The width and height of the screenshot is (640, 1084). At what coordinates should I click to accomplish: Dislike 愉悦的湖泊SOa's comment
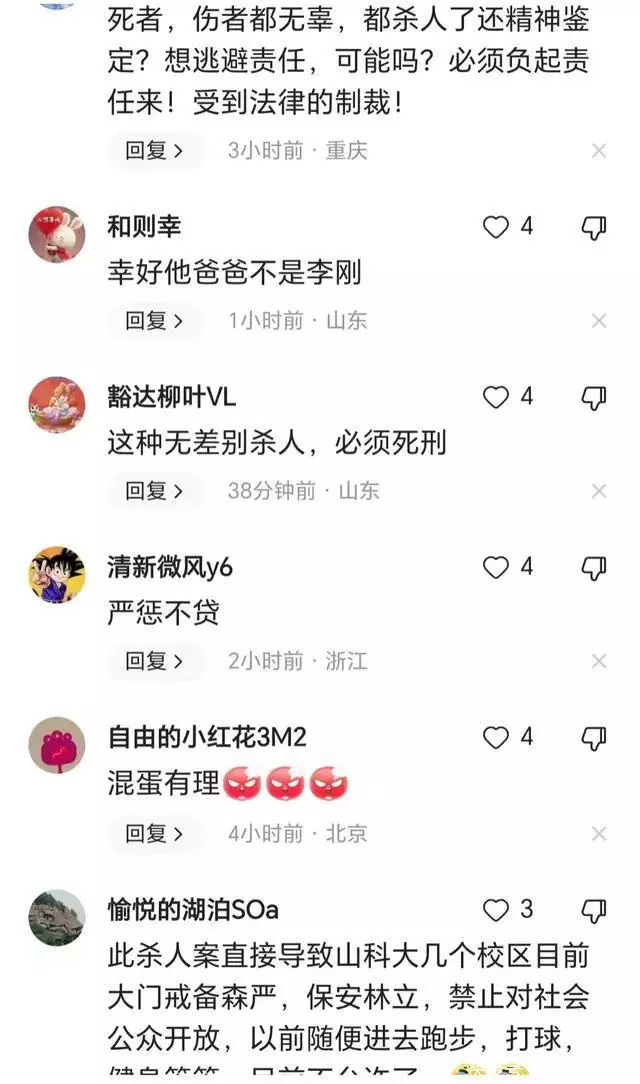tap(594, 910)
